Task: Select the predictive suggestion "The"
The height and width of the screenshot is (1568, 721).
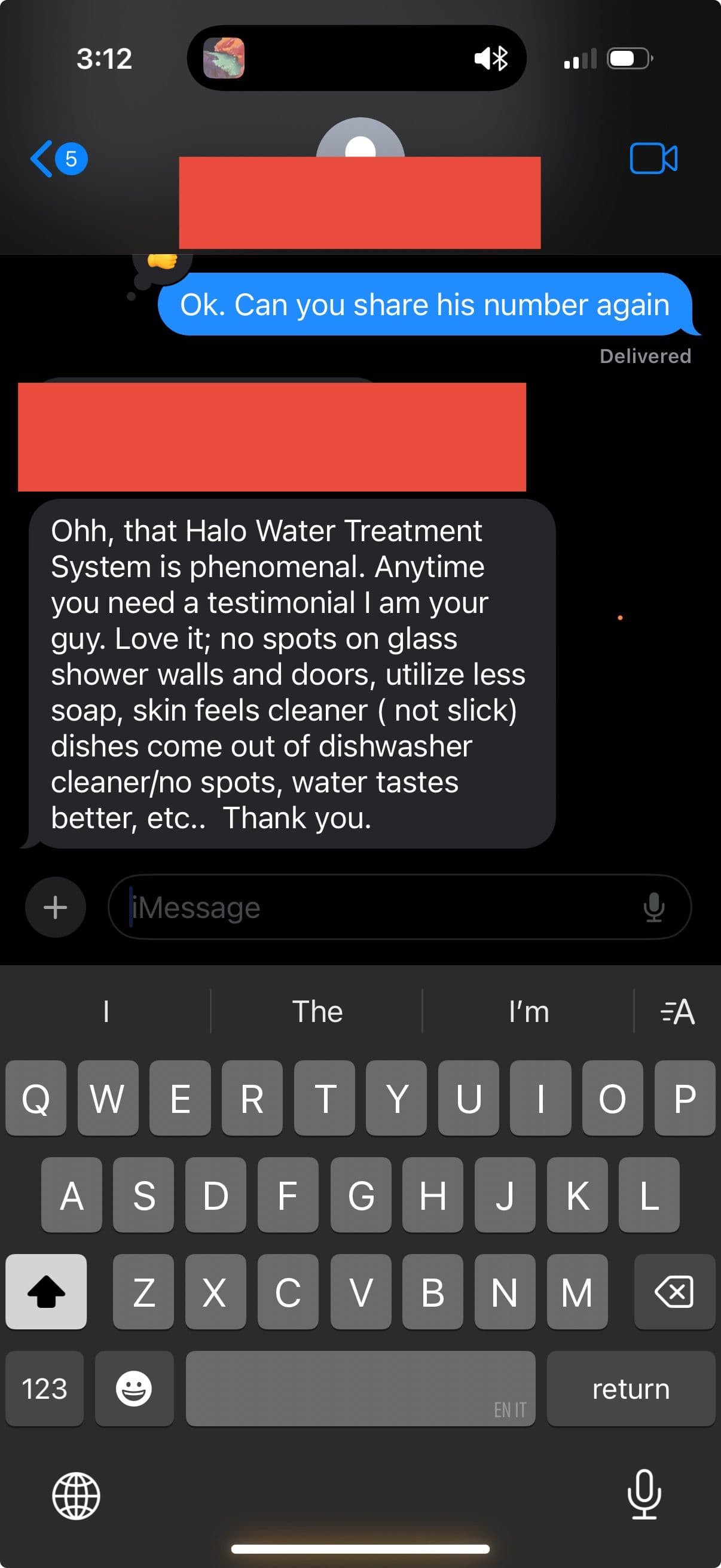Action: pos(317,1011)
